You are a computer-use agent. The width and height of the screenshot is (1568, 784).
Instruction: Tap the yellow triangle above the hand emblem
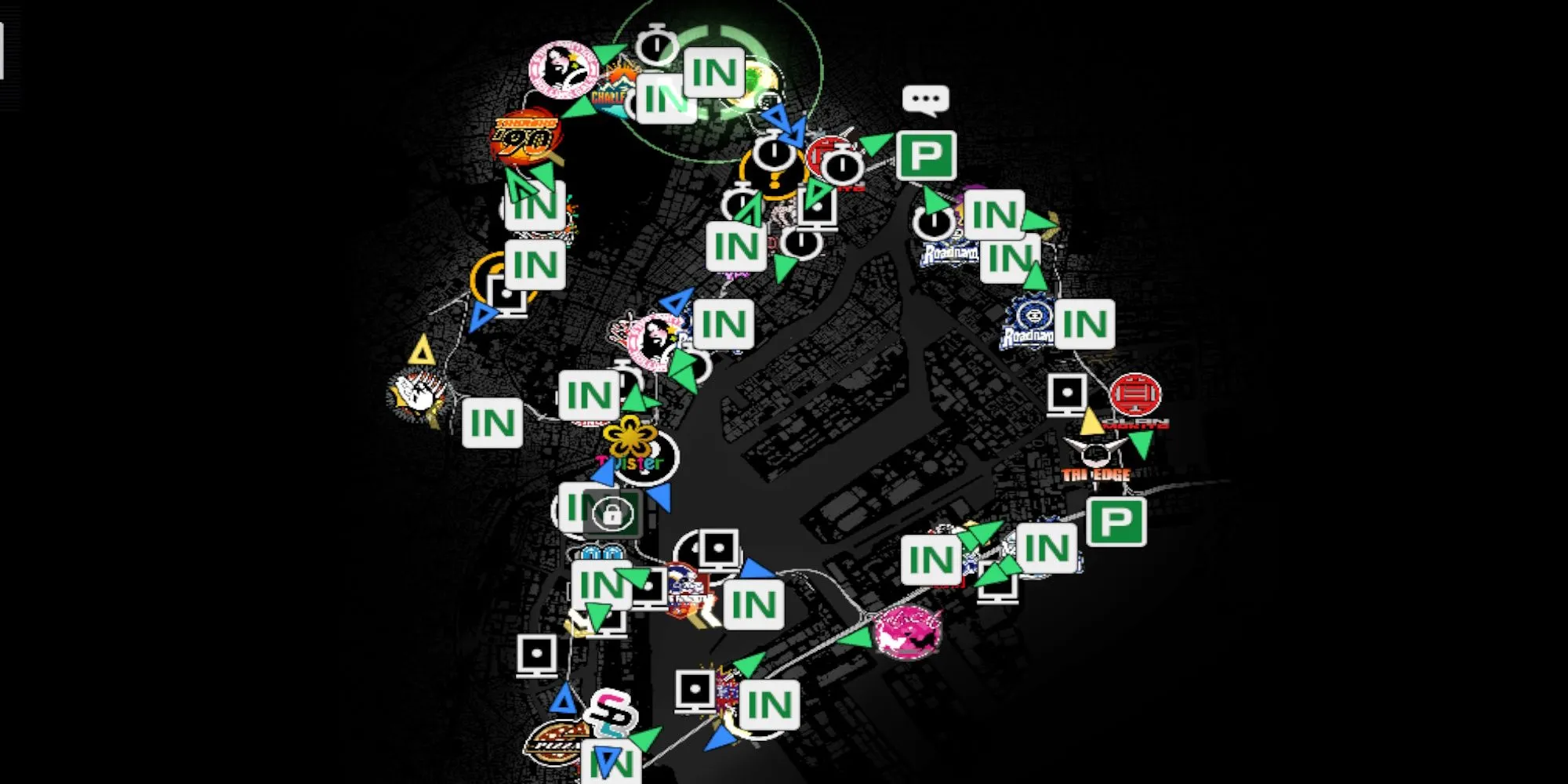(422, 350)
